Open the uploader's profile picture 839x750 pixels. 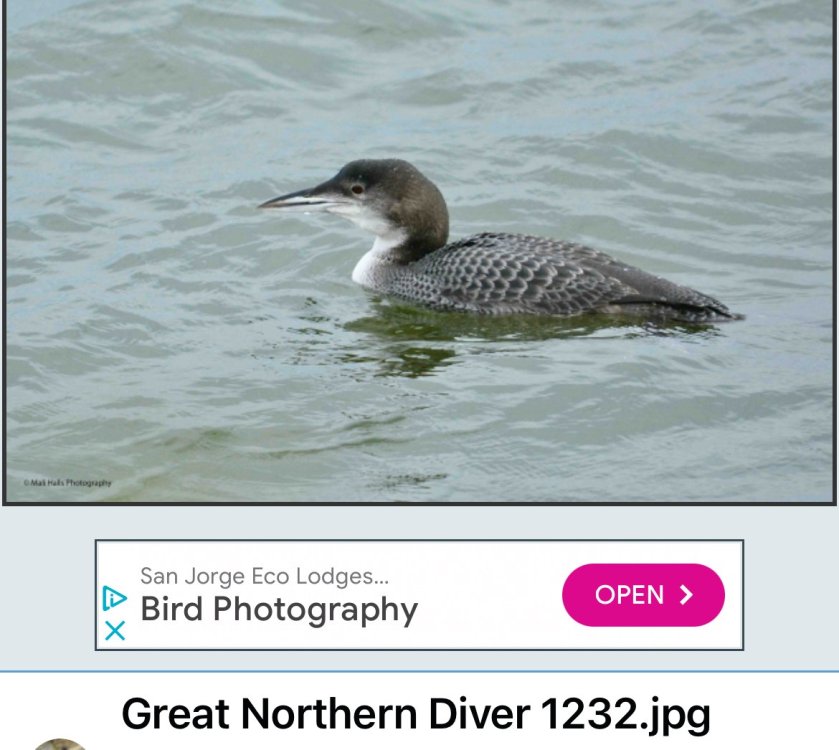click(x=59, y=744)
